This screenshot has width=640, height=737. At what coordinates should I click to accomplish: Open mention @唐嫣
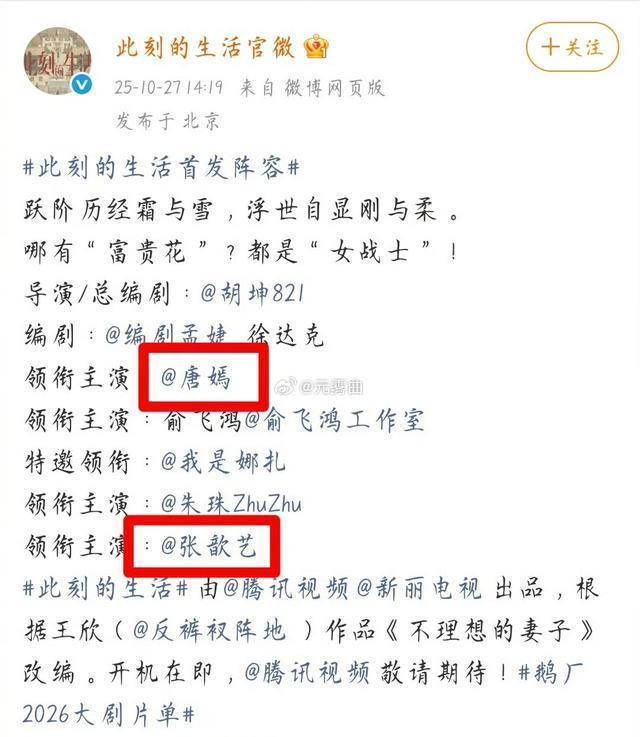pyautogui.click(x=195, y=377)
